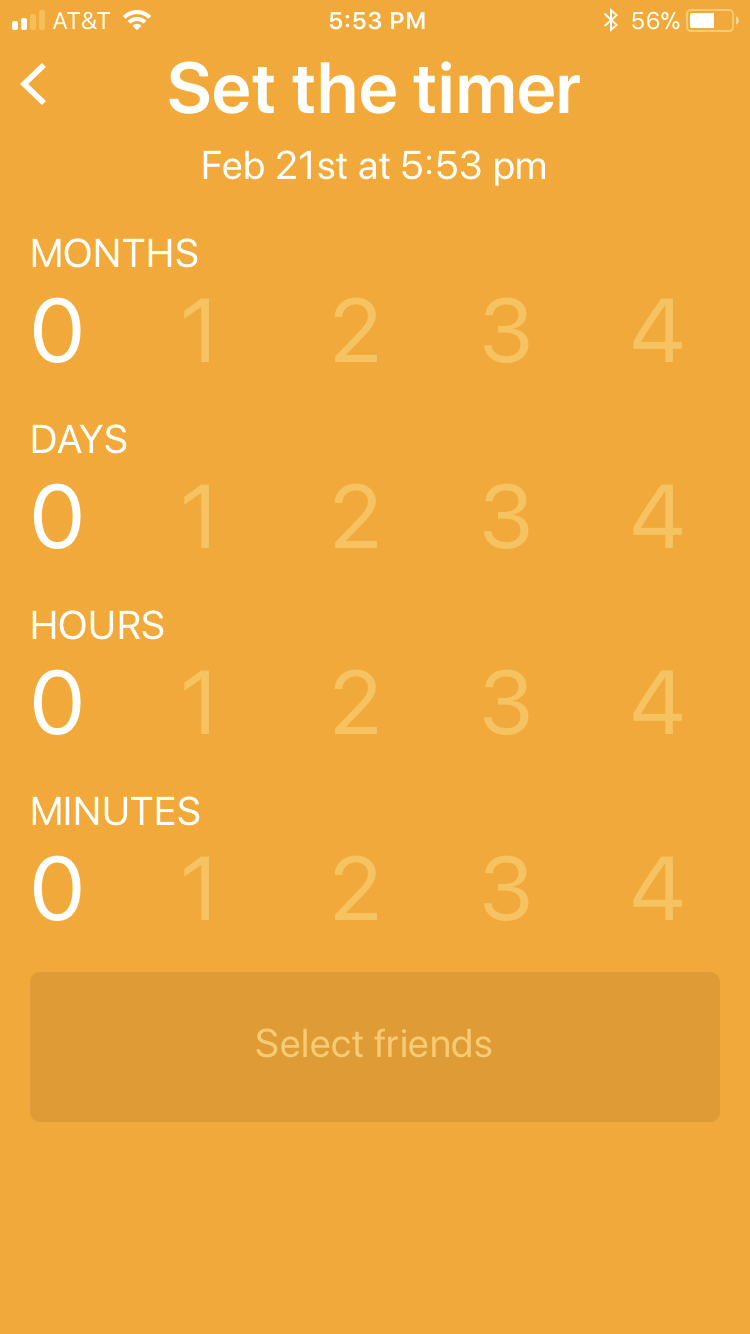This screenshot has width=750, height=1334.
Task: Set MONTHS to 4
Action: coord(657,331)
